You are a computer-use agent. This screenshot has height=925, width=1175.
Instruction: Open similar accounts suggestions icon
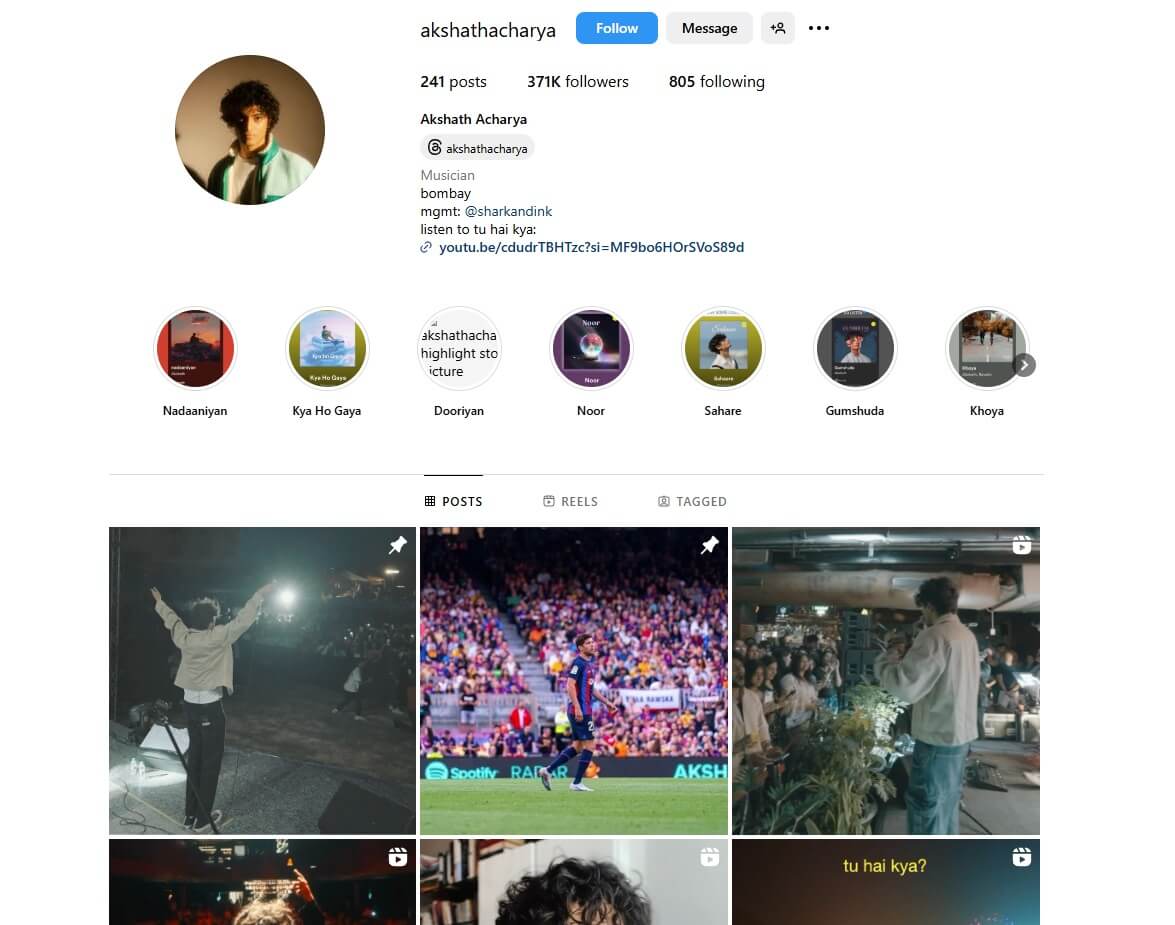(x=778, y=28)
